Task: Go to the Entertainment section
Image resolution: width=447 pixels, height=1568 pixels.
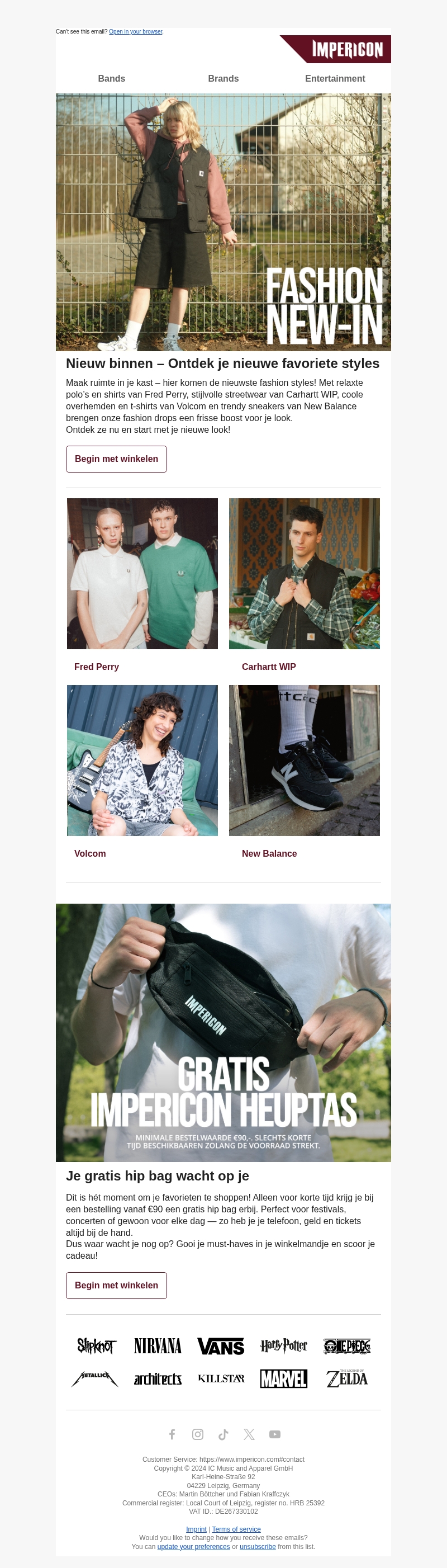Action: click(x=335, y=78)
